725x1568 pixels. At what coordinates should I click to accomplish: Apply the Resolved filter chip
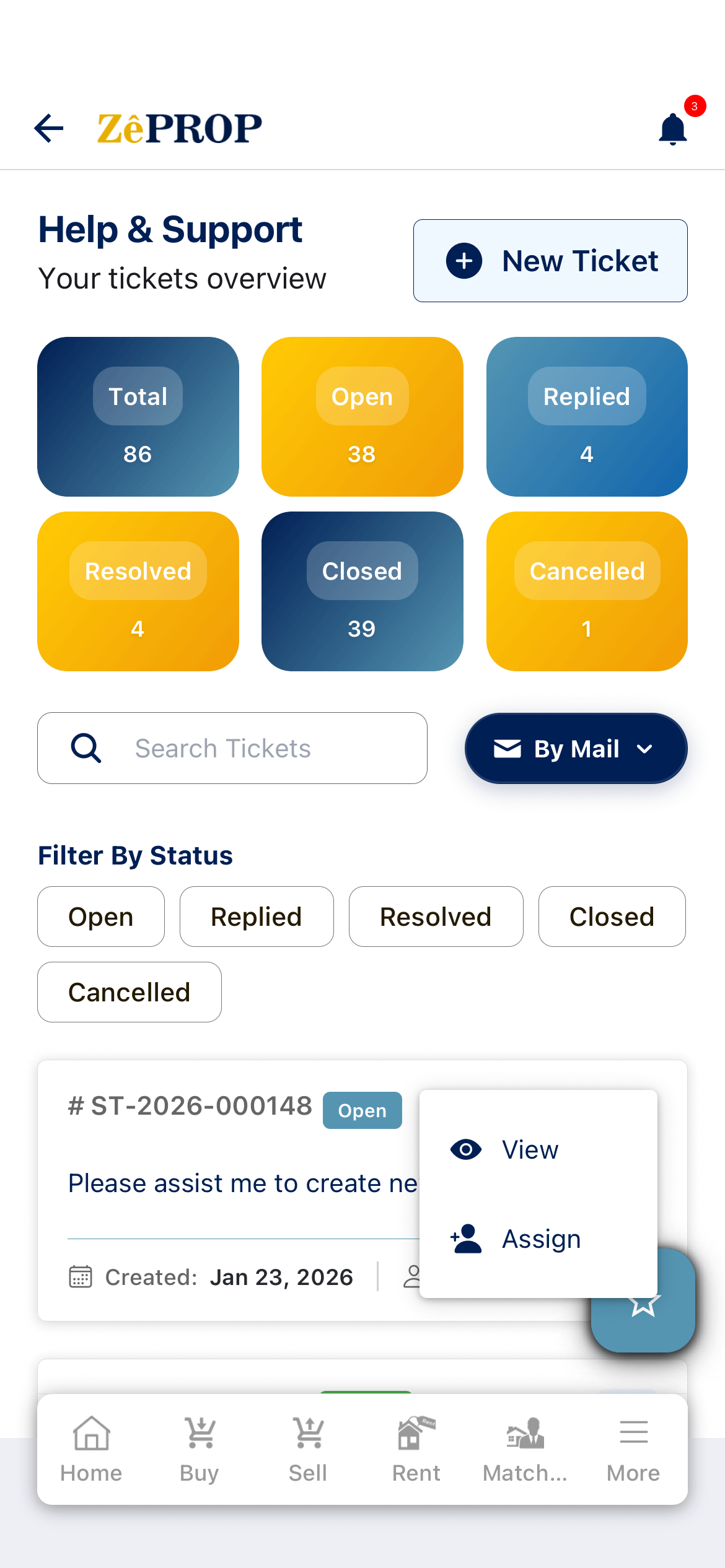click(x=436, y=917)
